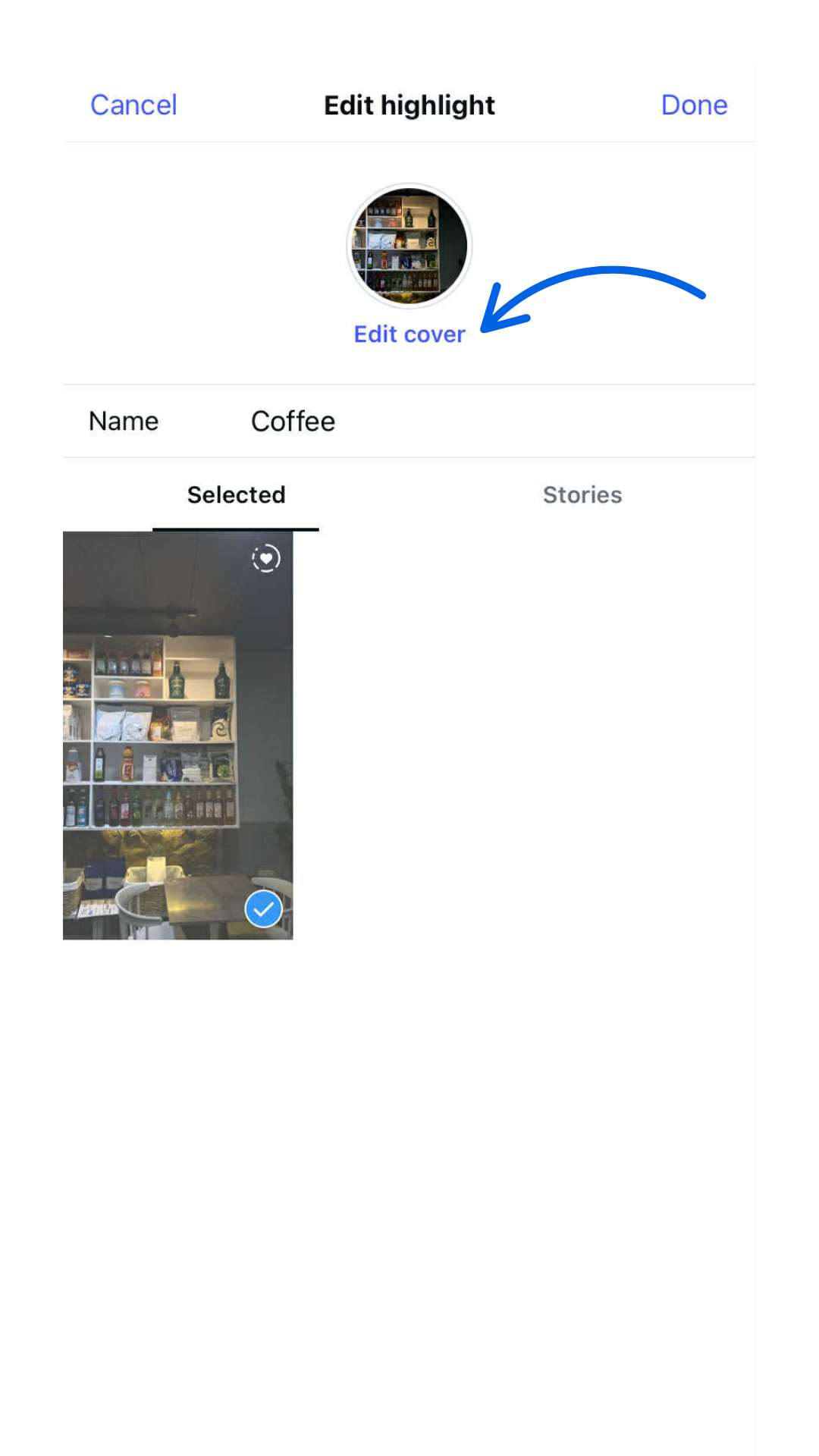Tap Edit cover to change the highlight thumbnail
This screenshot has height=1456, width=819.
(x=409, y=334)
